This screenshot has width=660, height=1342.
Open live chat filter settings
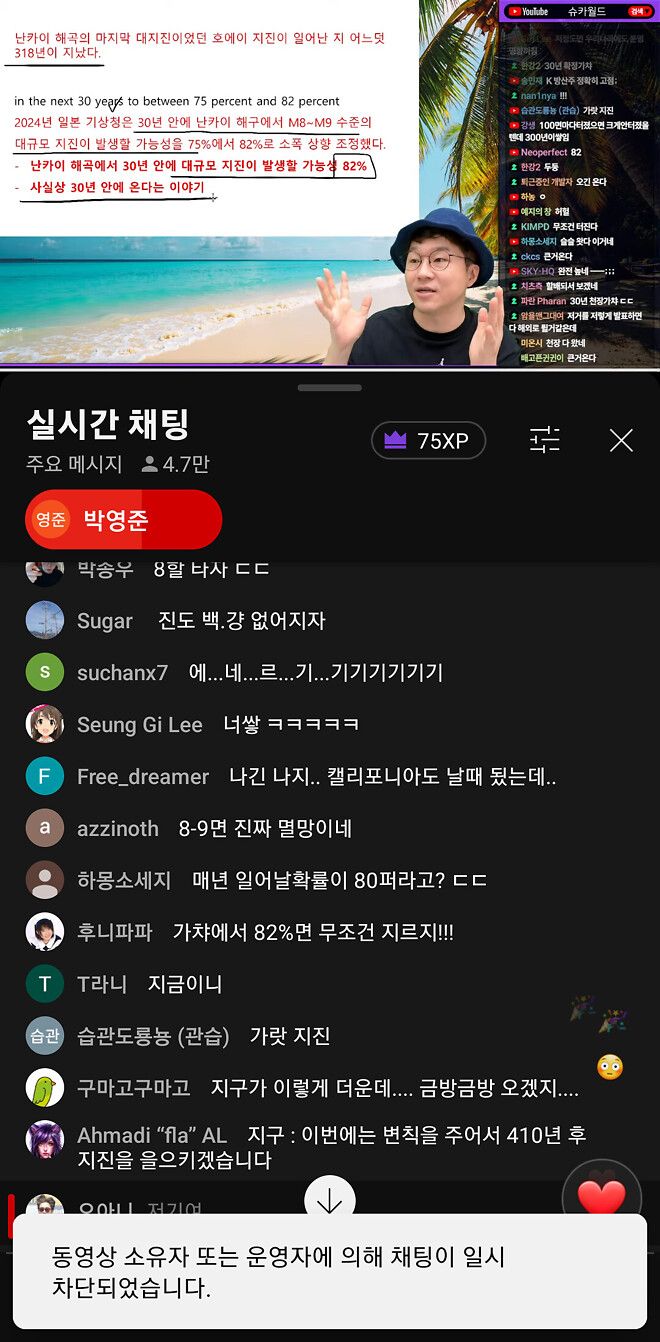(x=545, y=440)
